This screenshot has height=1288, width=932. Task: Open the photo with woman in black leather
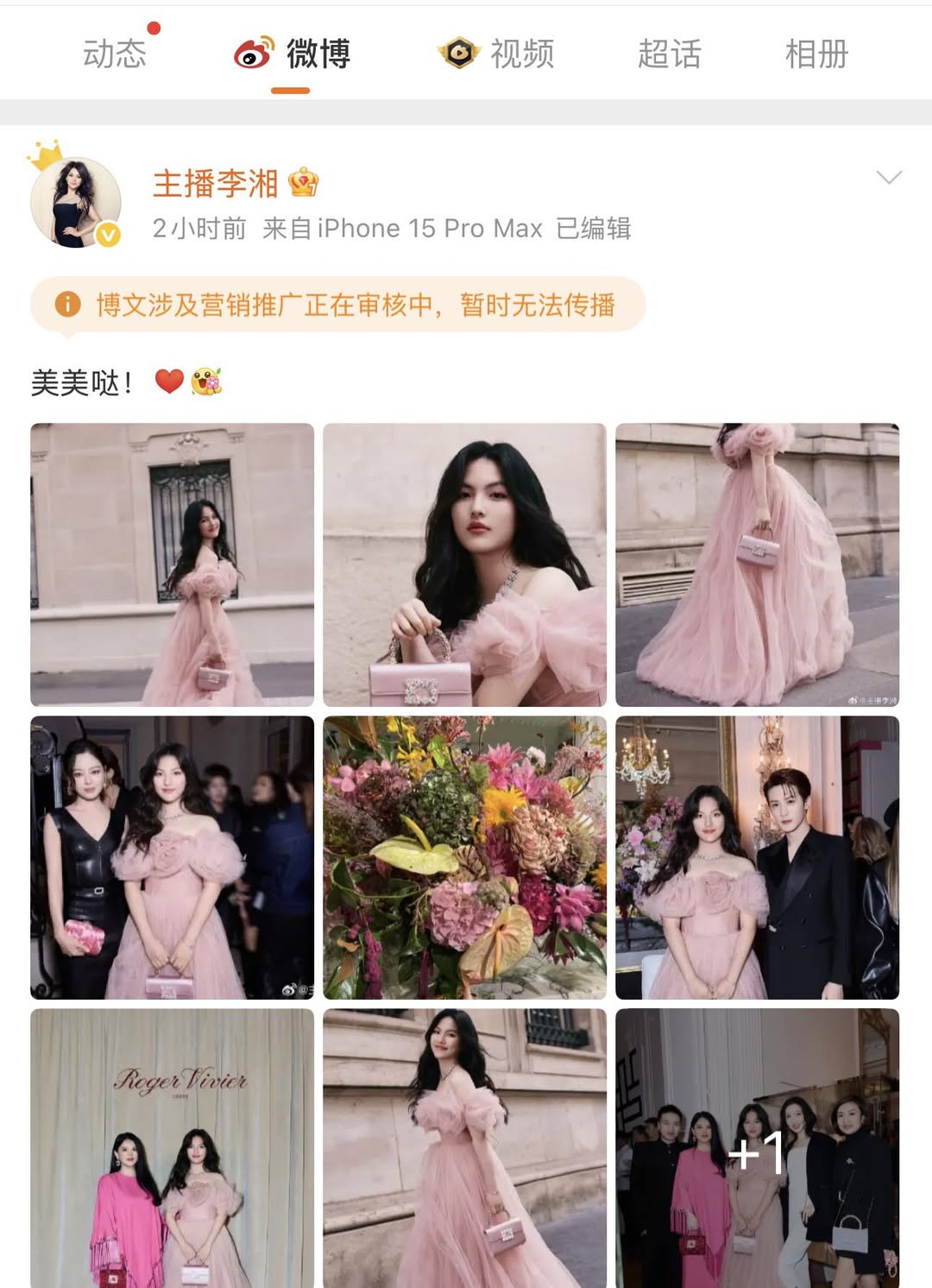click(x=172, y=857)
